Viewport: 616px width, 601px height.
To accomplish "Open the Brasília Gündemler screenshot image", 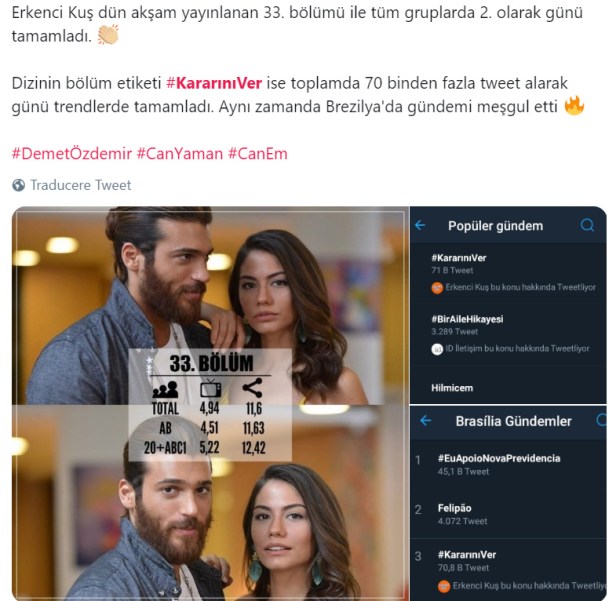I will (x=508, y=502).
